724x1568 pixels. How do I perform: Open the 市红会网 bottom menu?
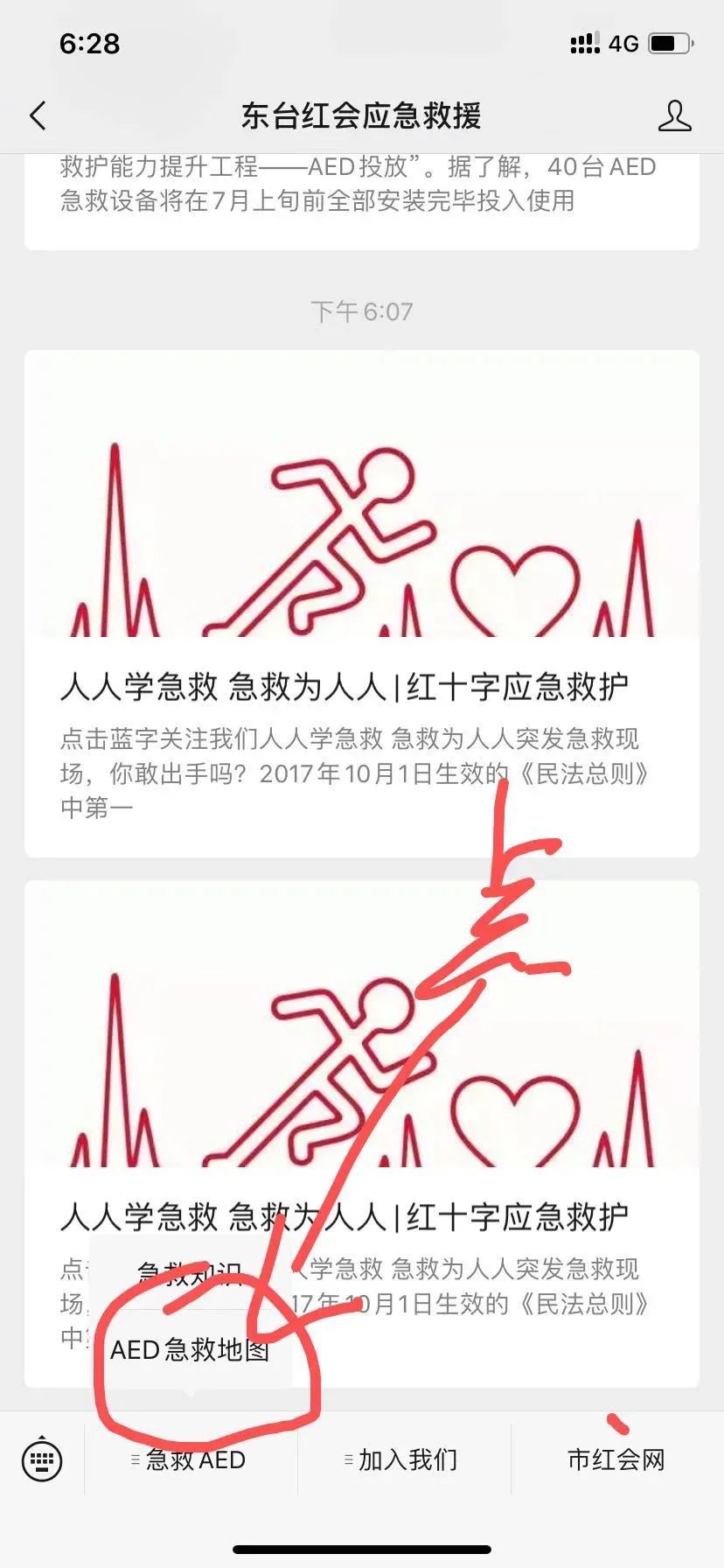(x=616, y=1459)
